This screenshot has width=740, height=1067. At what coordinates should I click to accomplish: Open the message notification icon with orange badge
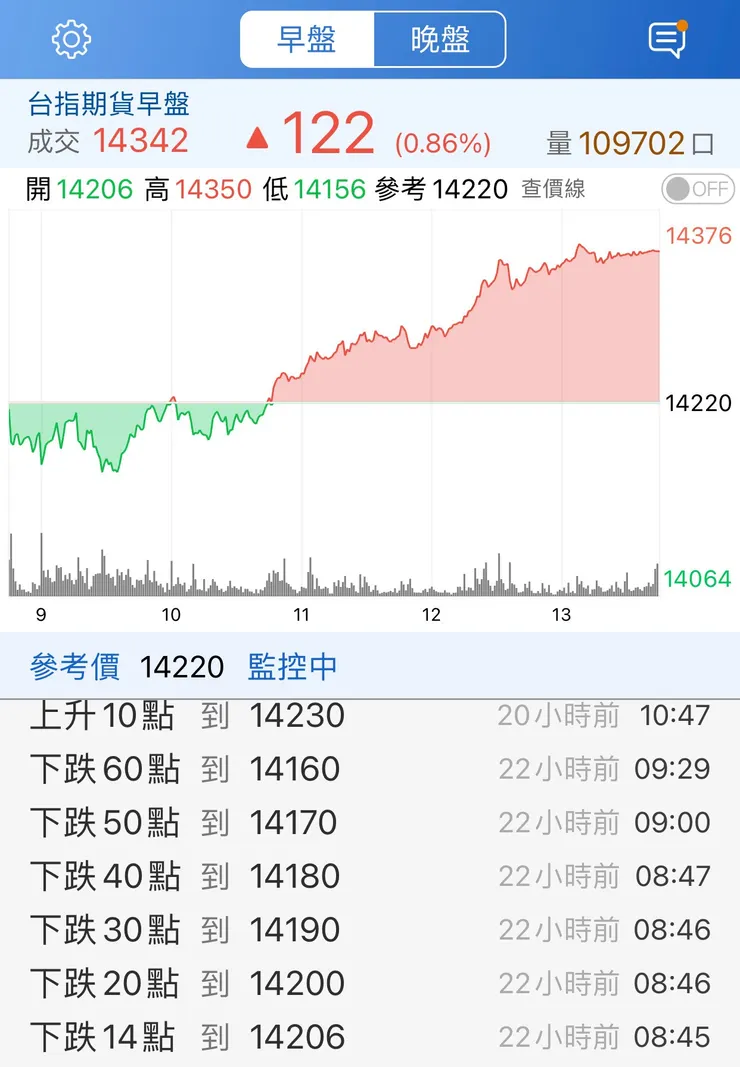pyautogui.click(x=668, y=38)
